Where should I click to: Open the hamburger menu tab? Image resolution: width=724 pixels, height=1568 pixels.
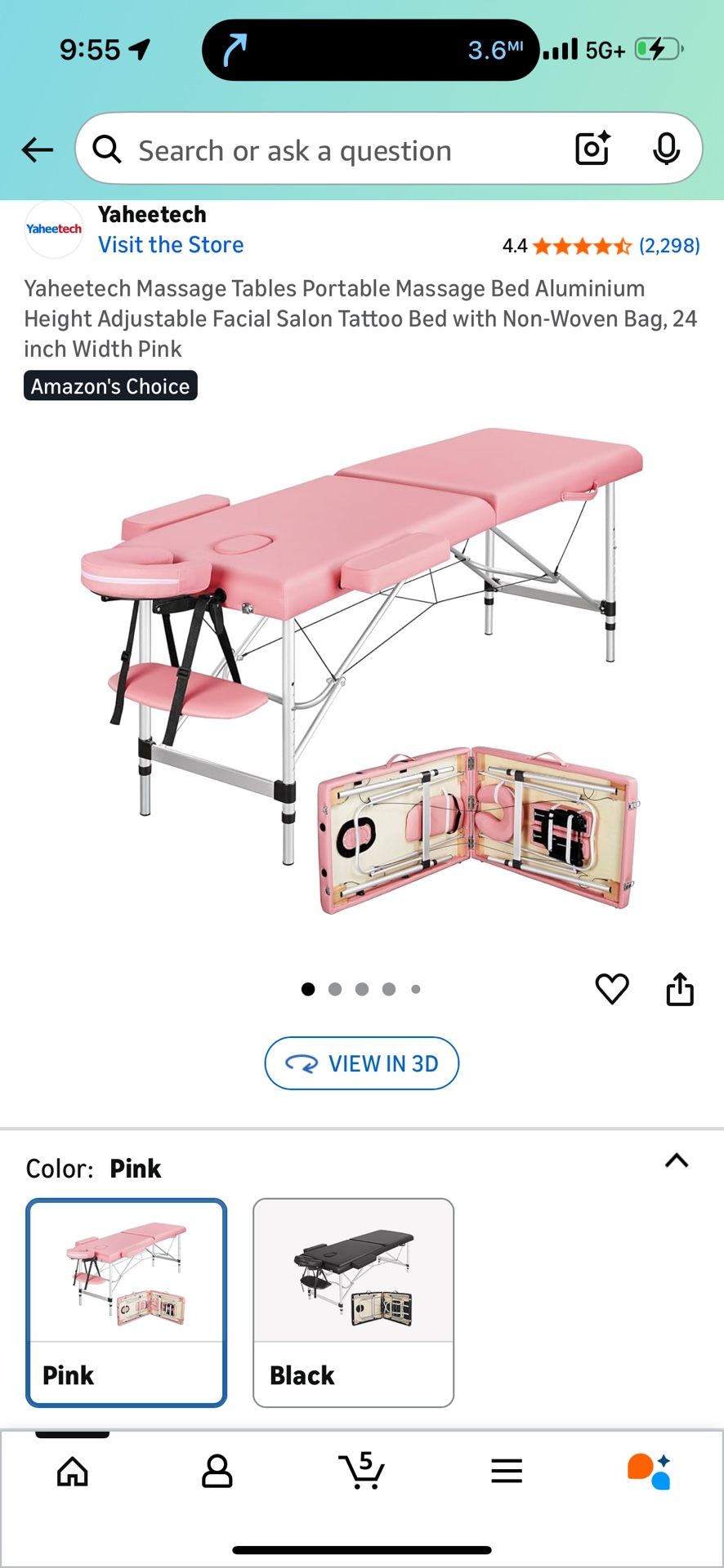tap(506, 1471)
